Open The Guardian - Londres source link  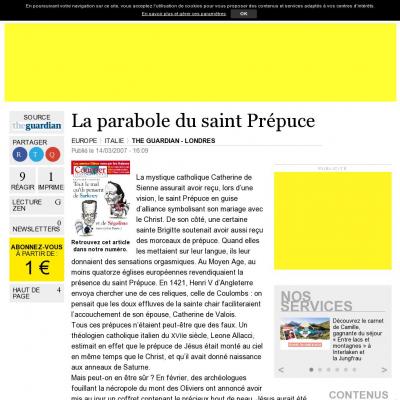pyautogui.click(x=173, y=141)
